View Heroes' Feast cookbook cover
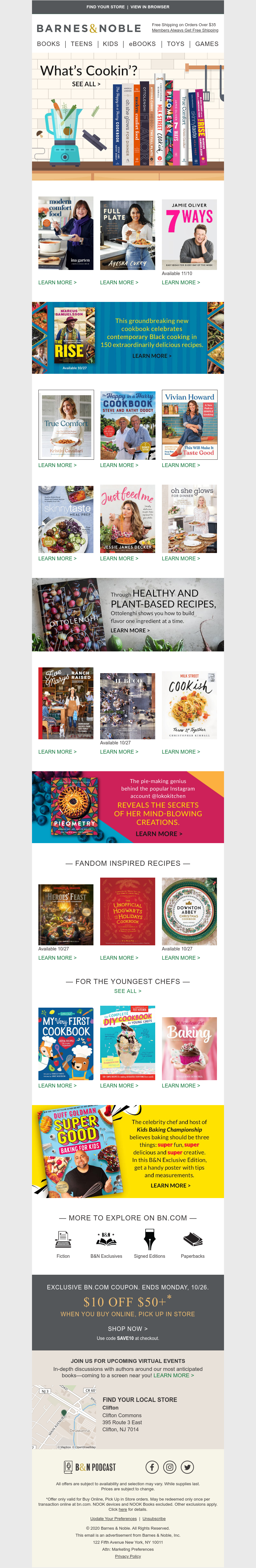This screenshot has height=1568, width=256. click(66, 914)
